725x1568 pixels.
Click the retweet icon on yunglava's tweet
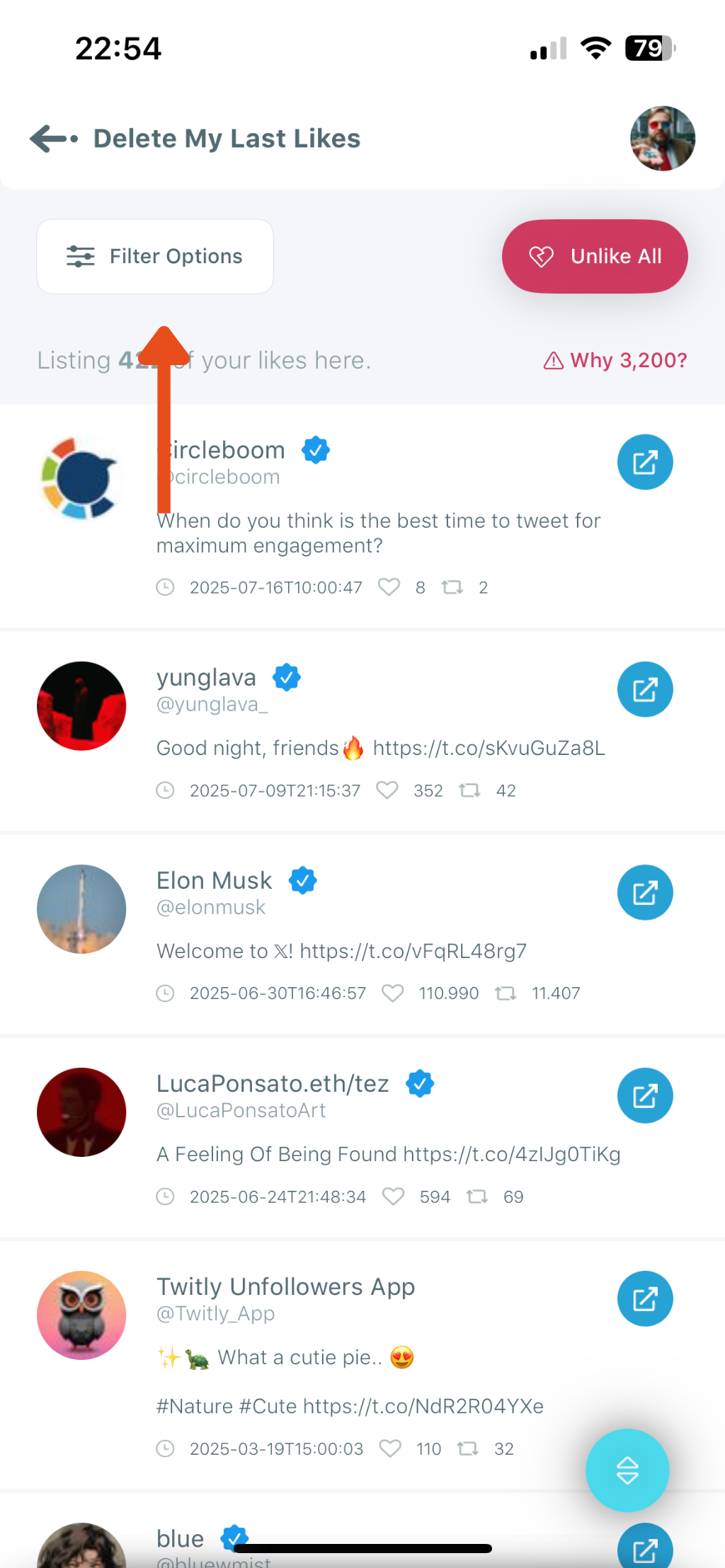[469, 790]
